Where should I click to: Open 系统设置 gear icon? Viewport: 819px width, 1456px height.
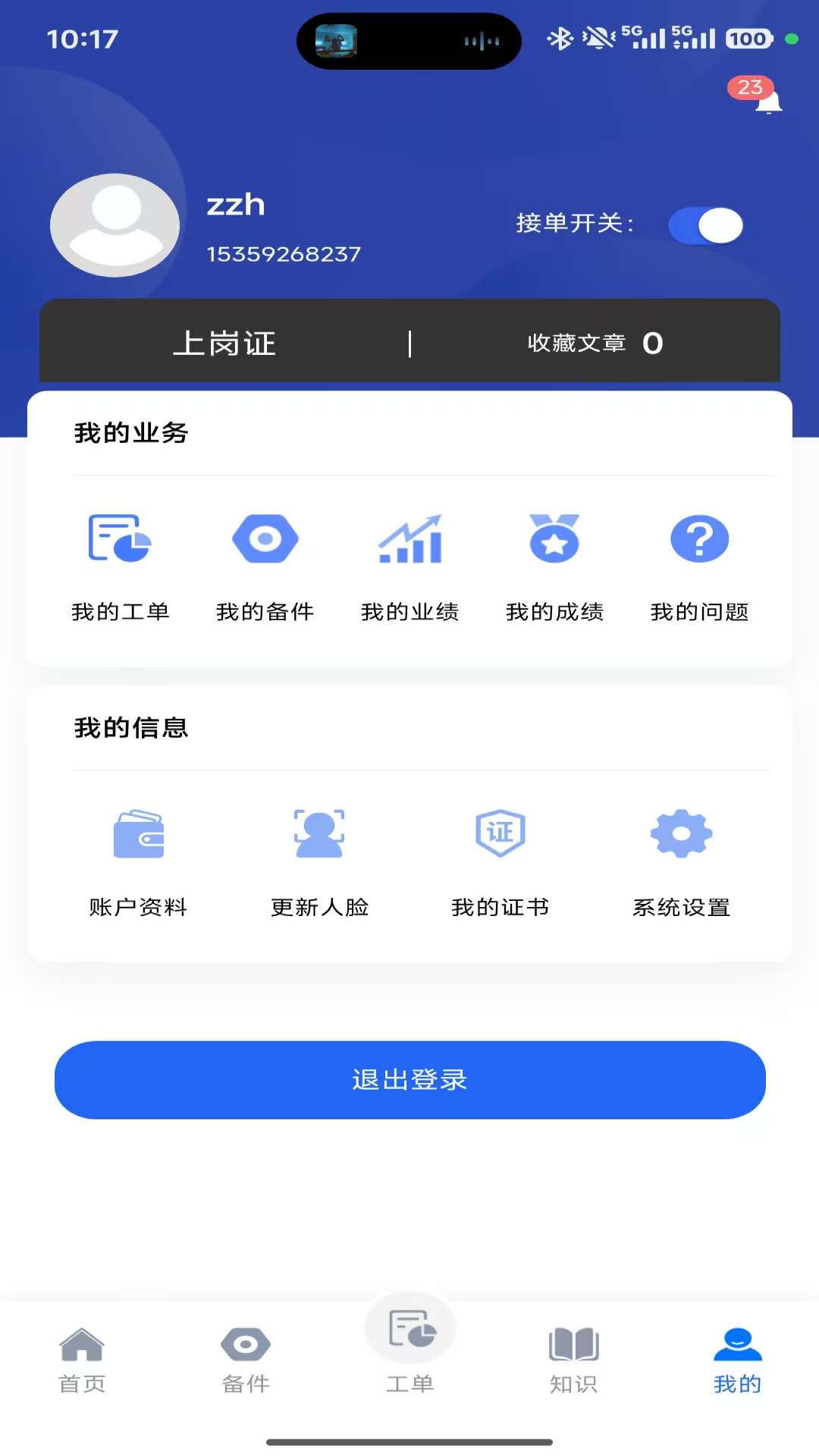[x=681, y=861]
